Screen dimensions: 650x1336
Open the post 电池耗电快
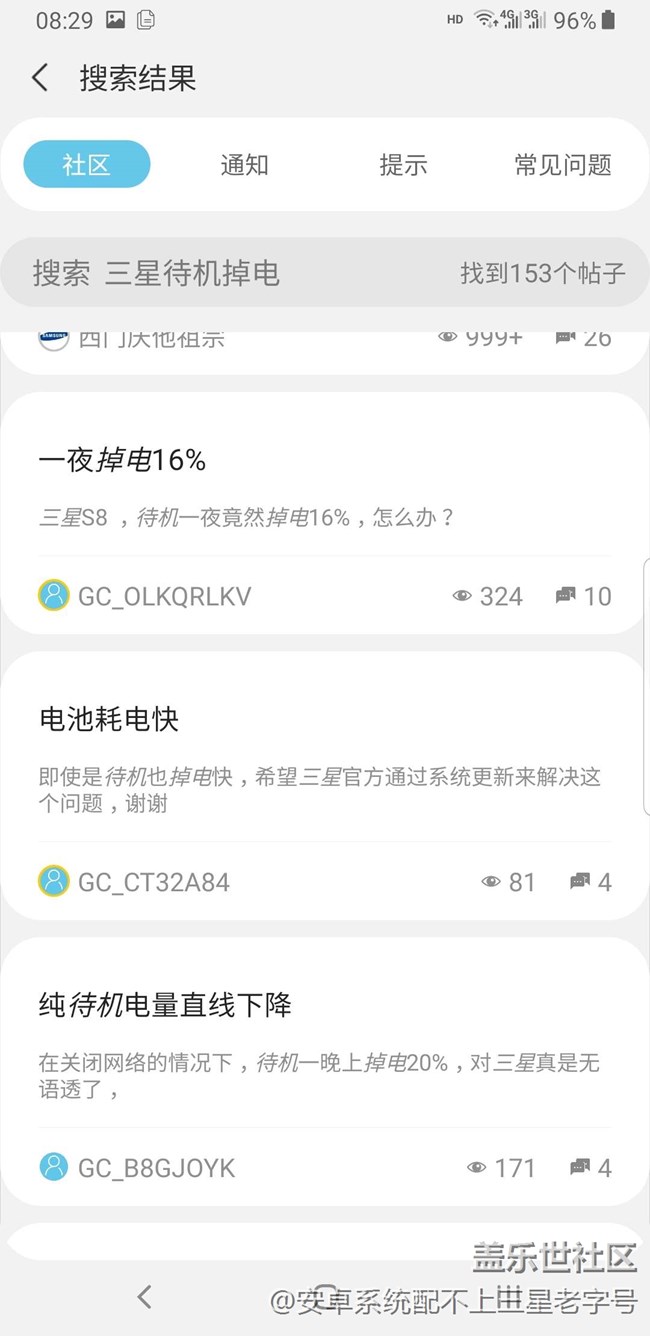109,719
